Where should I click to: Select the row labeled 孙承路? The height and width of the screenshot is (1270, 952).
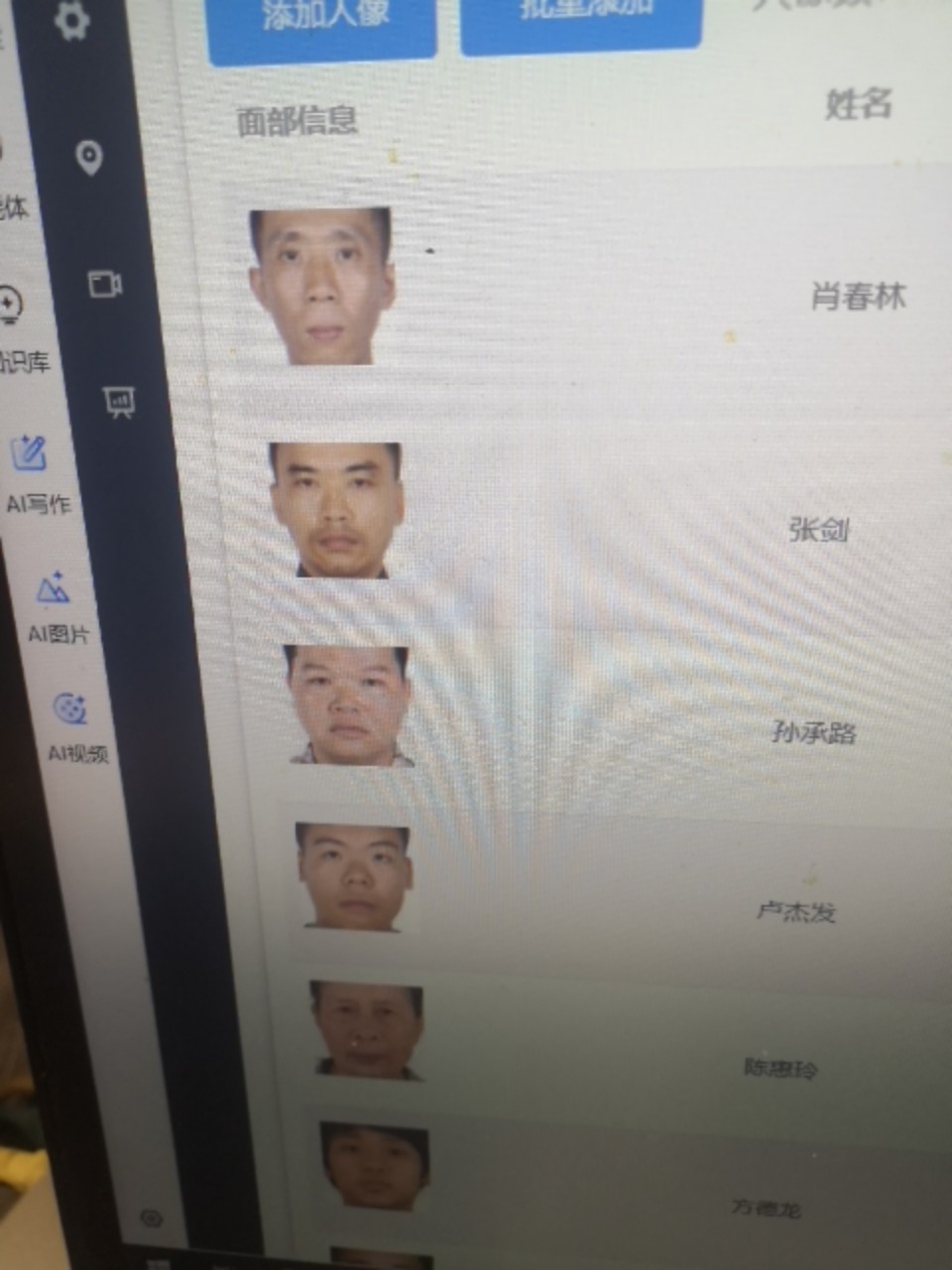tap(813, 732)
